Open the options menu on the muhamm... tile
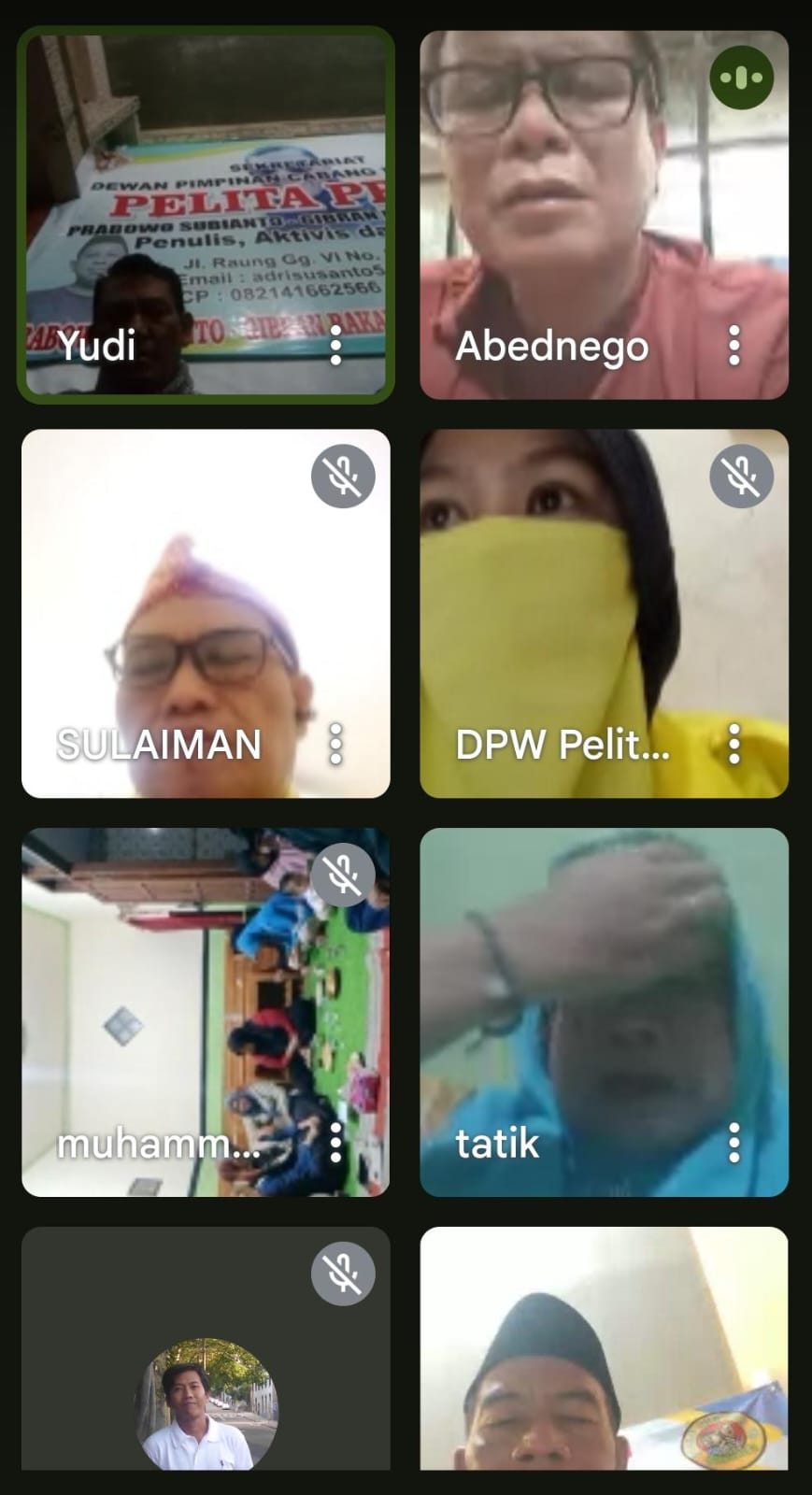The image size is (812, 1495). (x=335, y=1143)
